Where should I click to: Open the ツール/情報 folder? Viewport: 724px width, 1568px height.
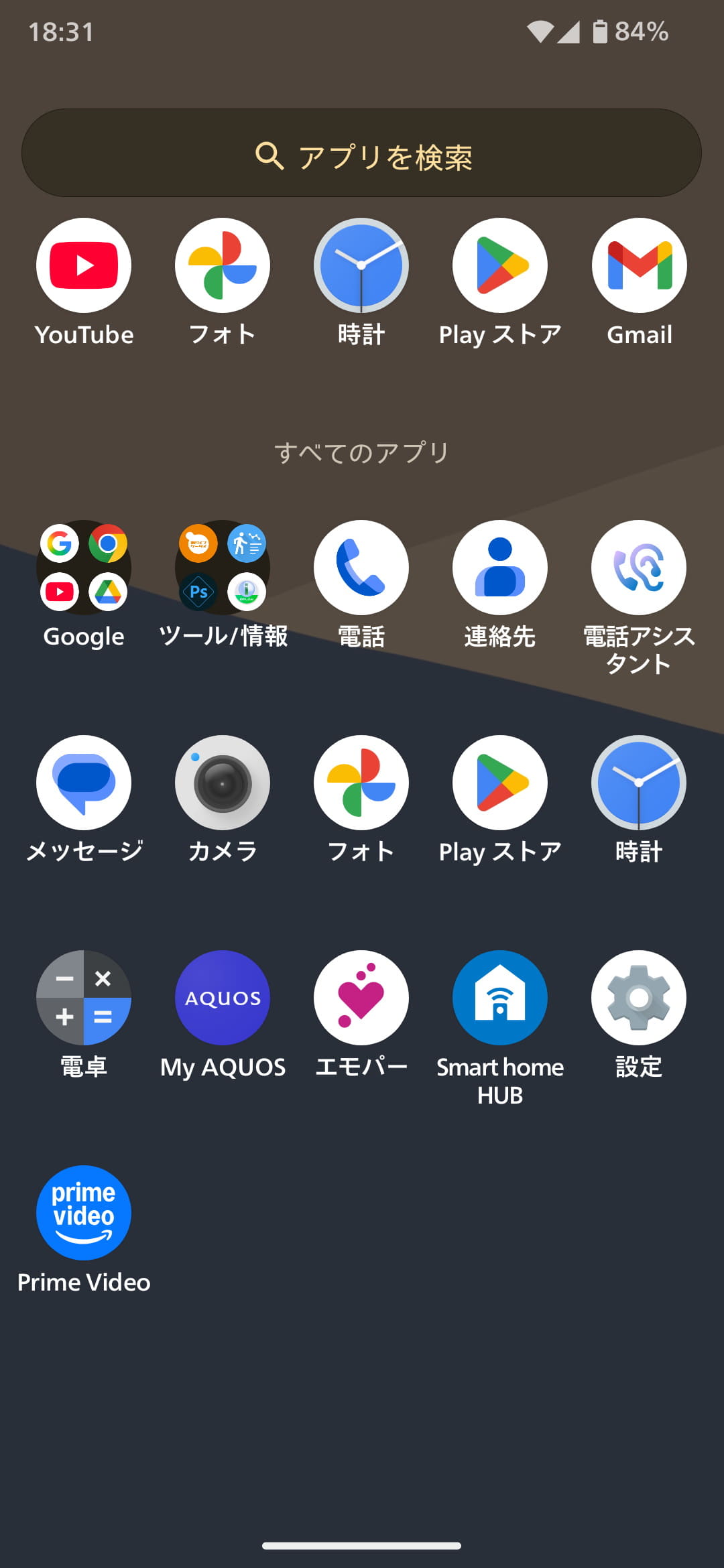222,566
